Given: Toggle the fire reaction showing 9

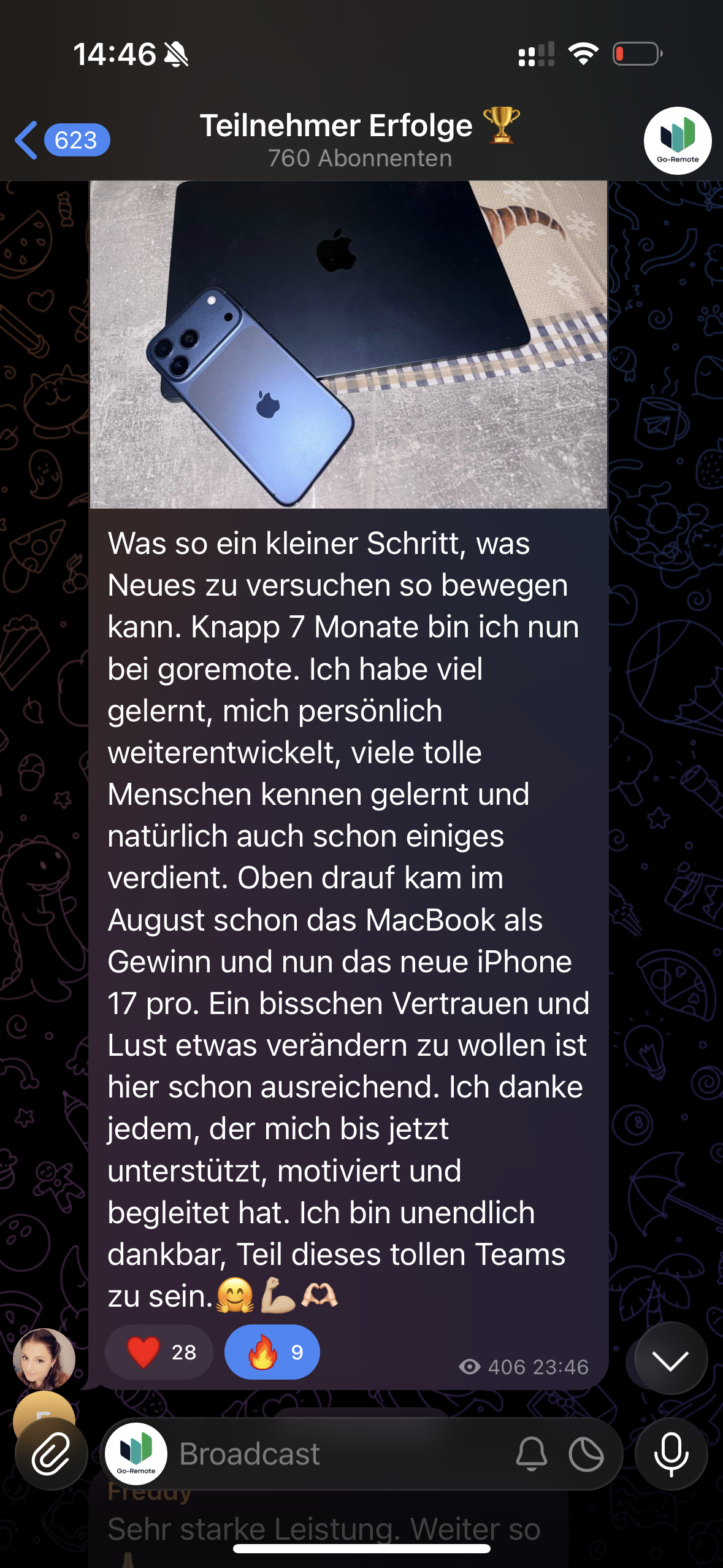Looking at the screenshot, I should (272, 1352).
